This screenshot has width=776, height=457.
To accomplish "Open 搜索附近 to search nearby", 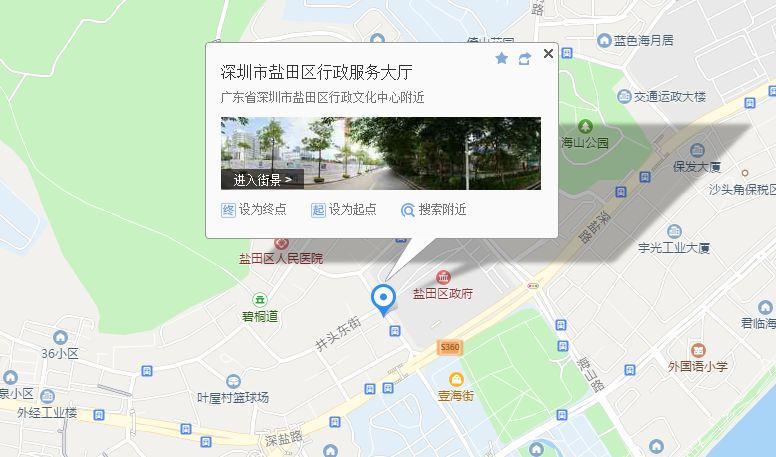I will tap(433, 210).
